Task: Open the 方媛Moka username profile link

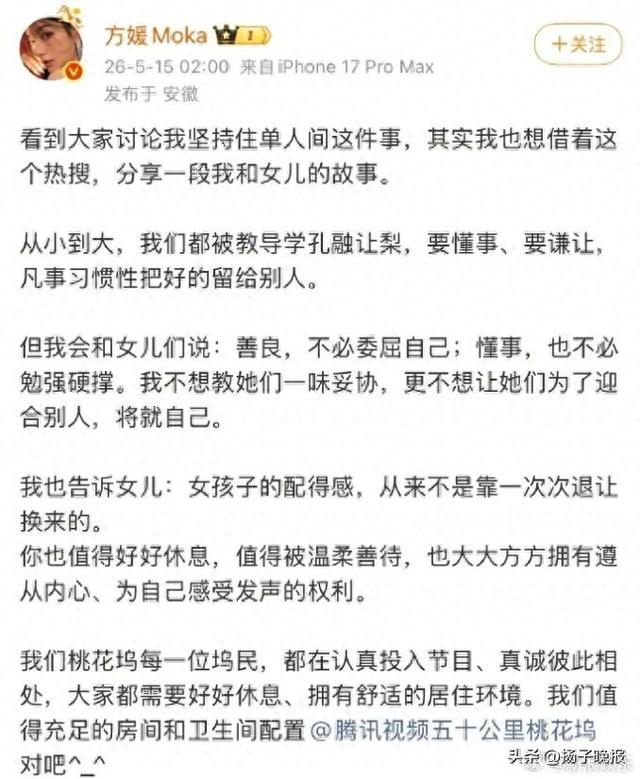Action: tap(156, 36)
